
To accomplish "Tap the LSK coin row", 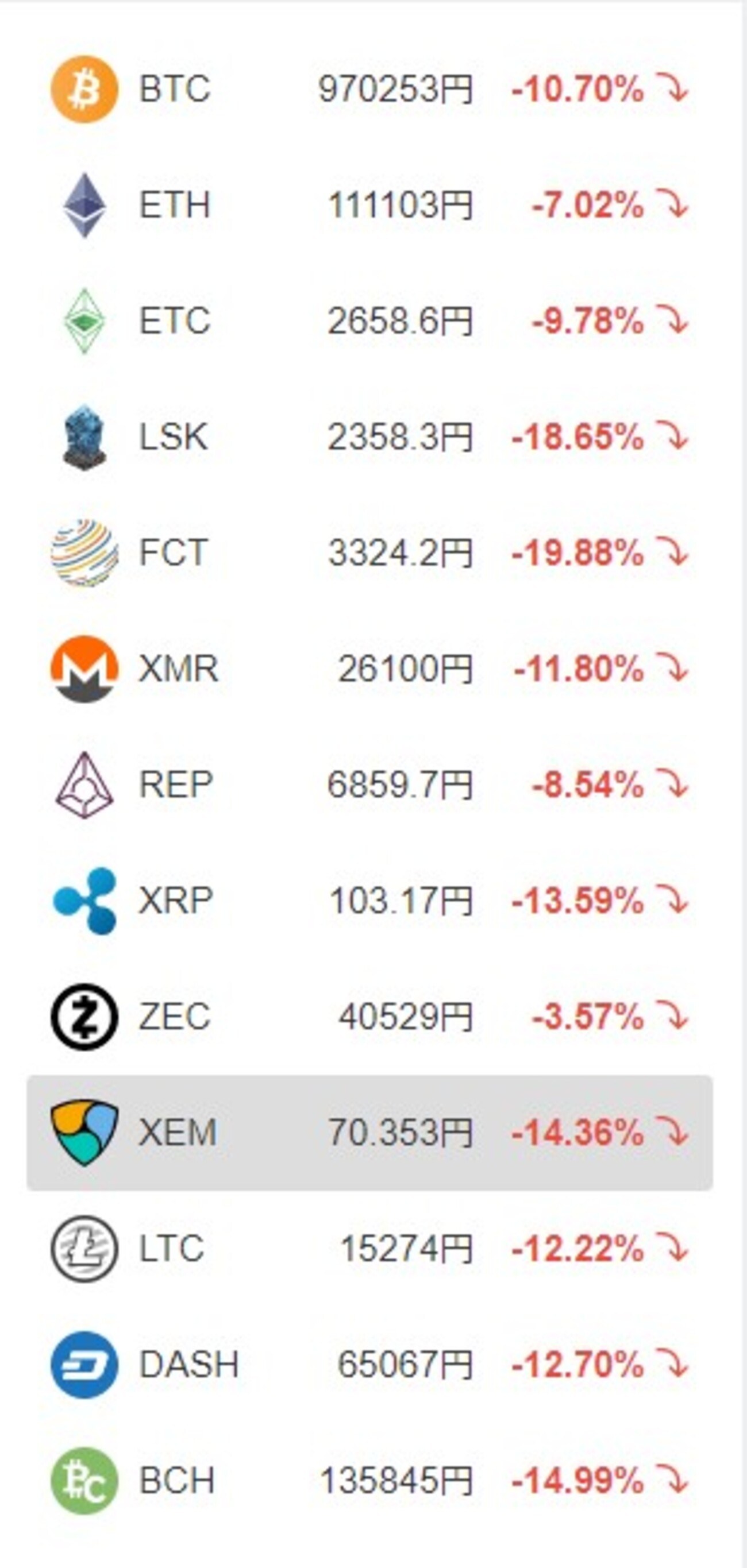I will pyautogui.click(x=369, y=437).
